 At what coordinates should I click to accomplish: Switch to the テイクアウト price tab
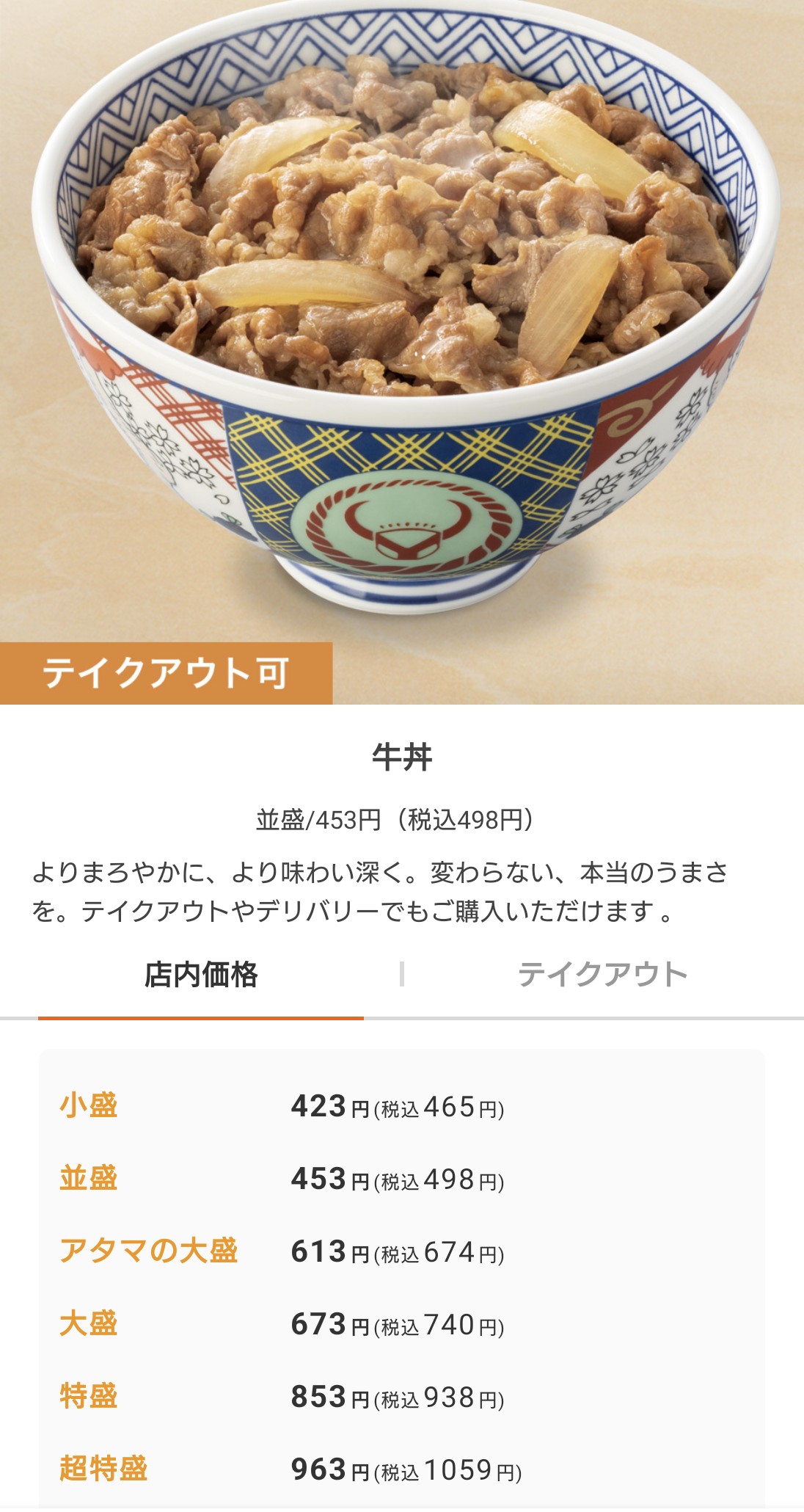(x=602, y=975)
